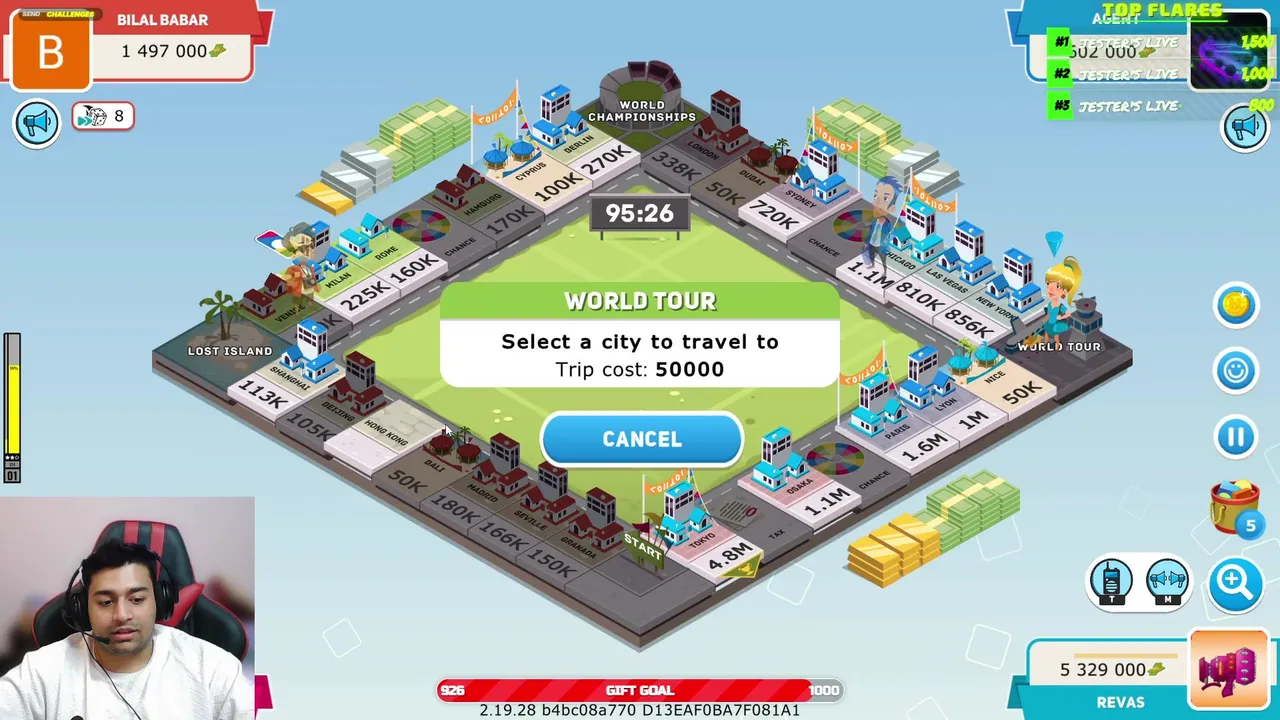
Task: Open the emoji reactions button
Action: click(x=1235, y=371)
